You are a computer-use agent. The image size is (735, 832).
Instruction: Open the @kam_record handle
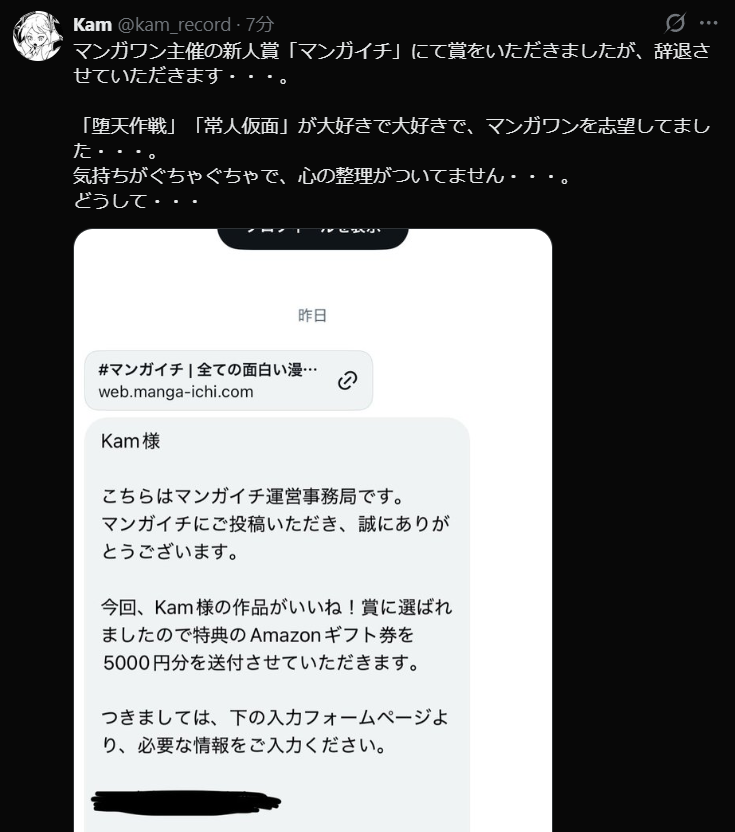174,24
